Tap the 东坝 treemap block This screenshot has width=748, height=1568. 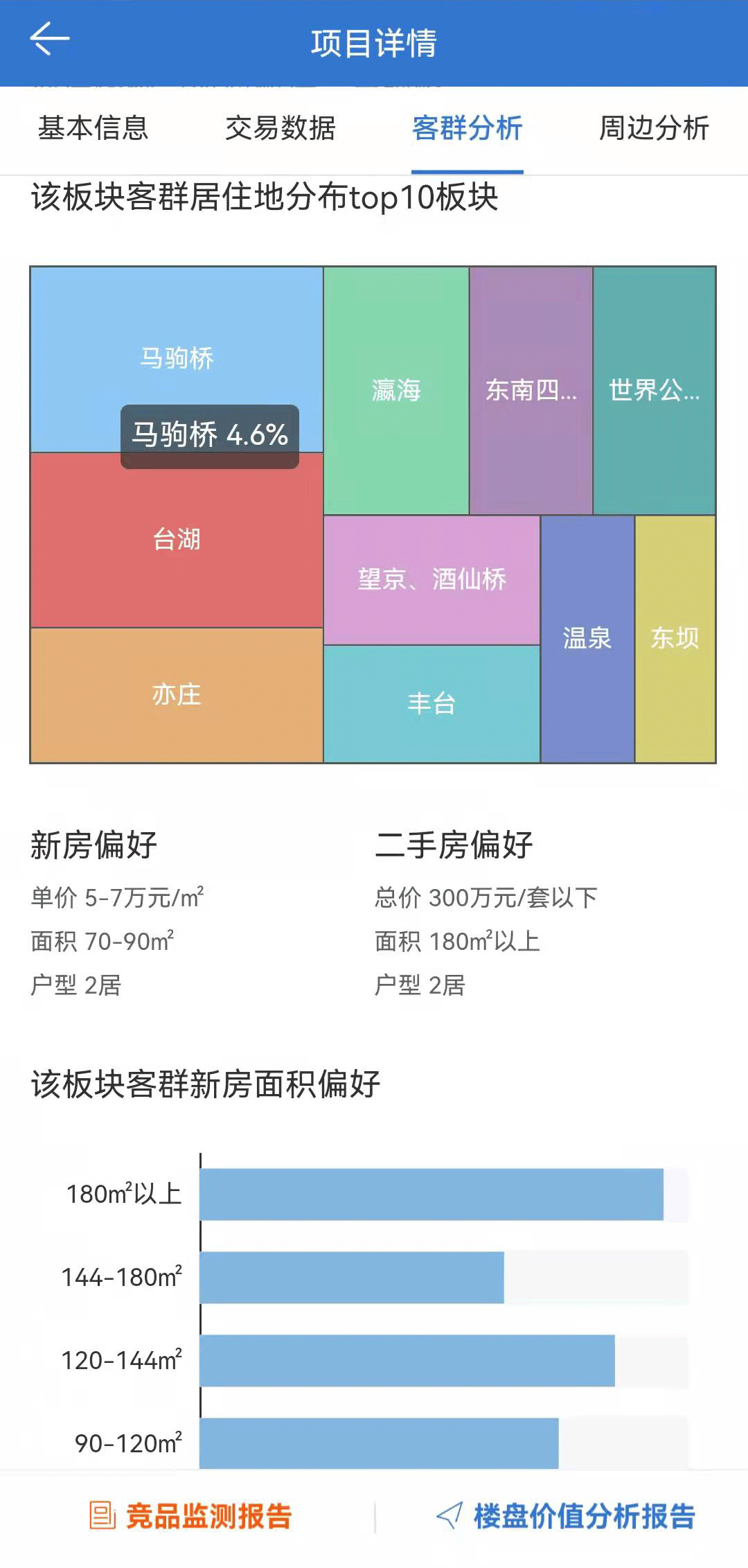click(675, 639)
